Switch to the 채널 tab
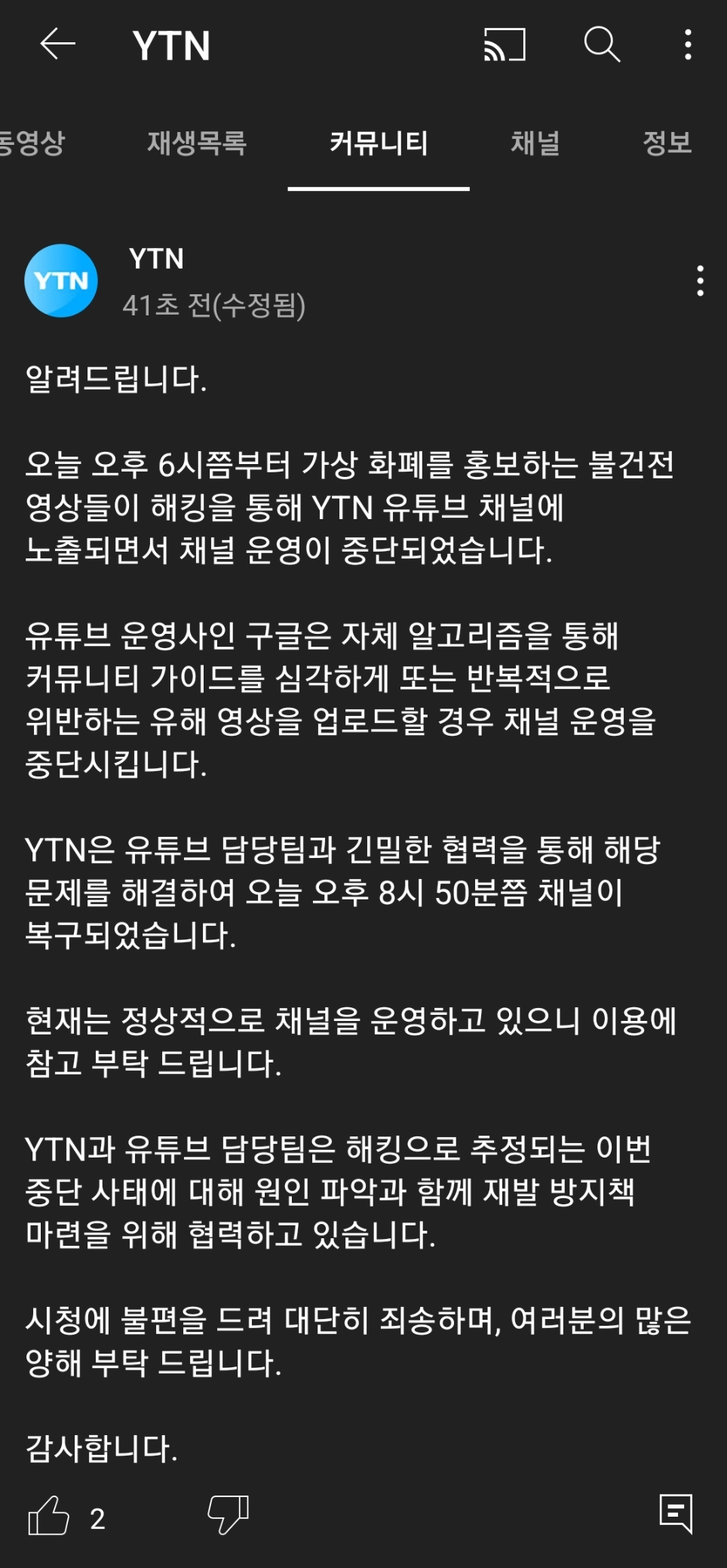Image resolution: width=727 pixels, height=1568 pixels. (535, 143)
